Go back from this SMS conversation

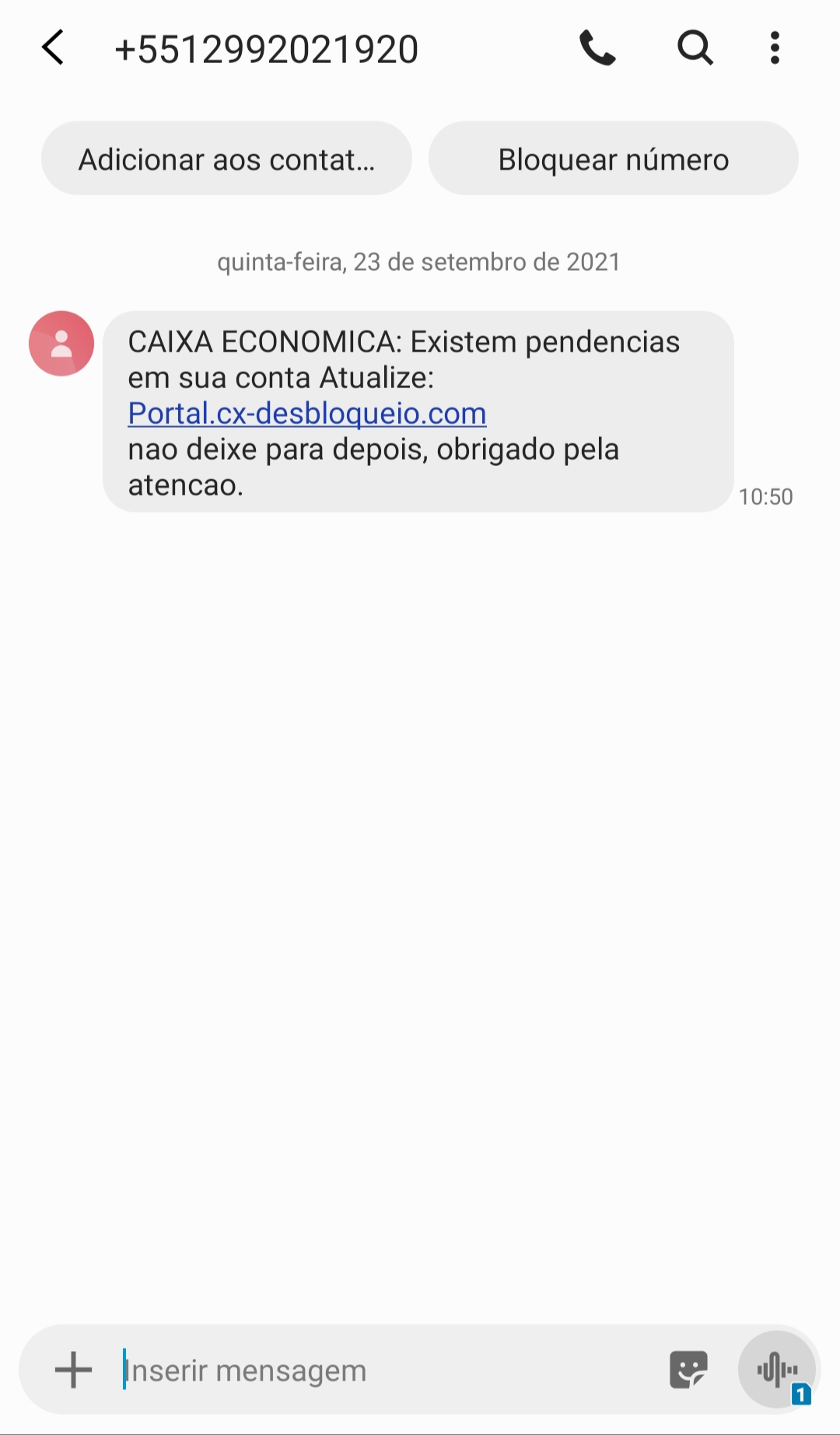pyautogui.click(x=53, y=48)
